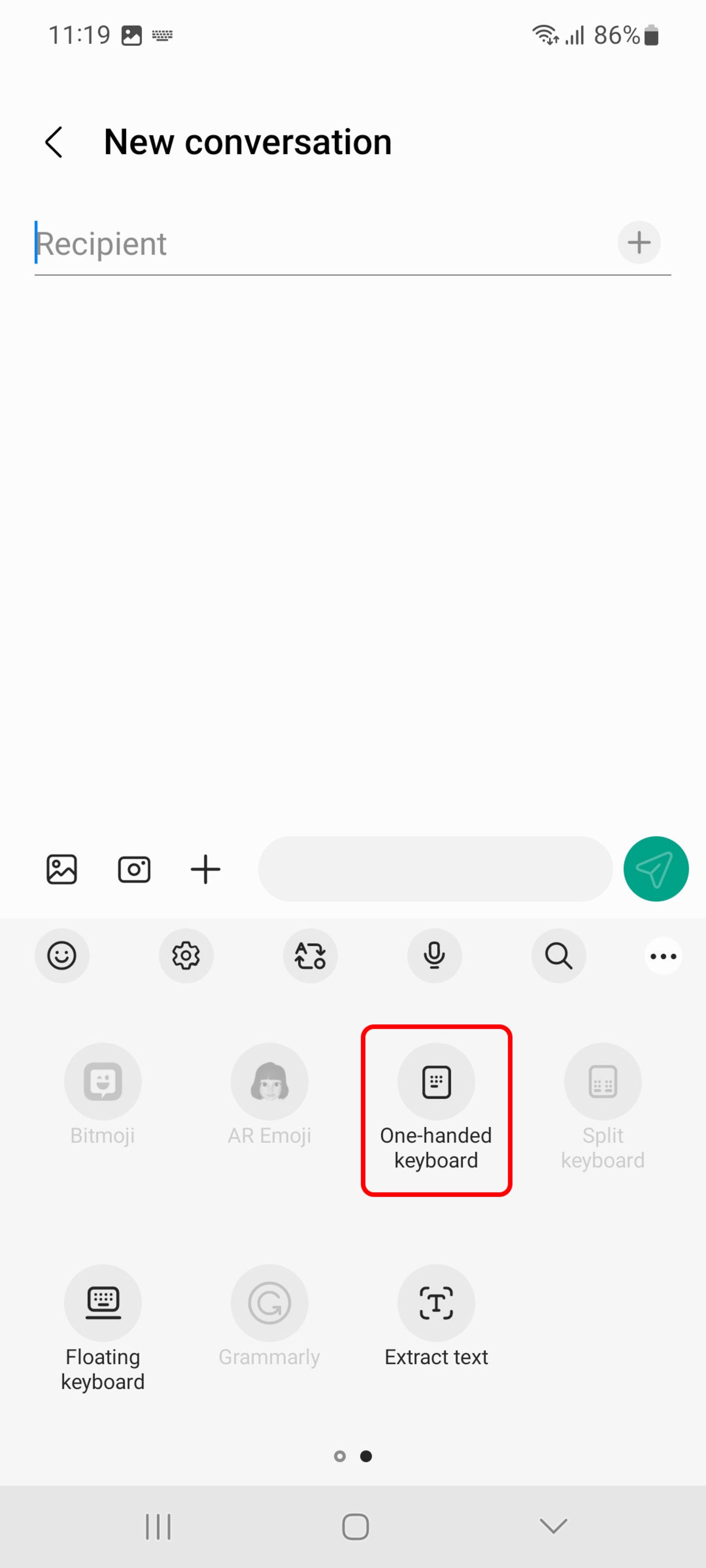Click inside the Recipient field
This screenshot has height=1568, width=706.
[x=244, y=243]
